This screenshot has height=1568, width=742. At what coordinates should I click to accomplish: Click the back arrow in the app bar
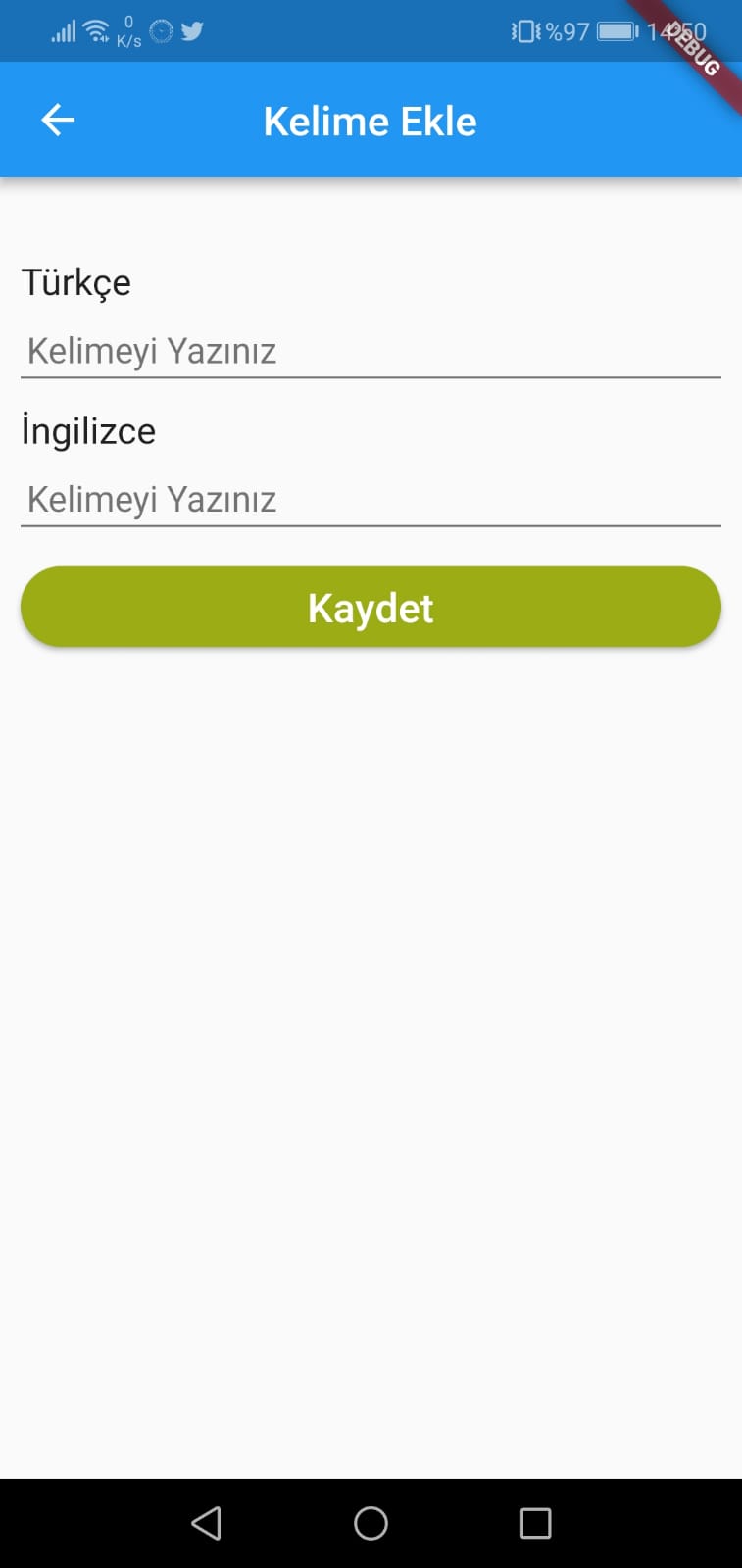56,120
